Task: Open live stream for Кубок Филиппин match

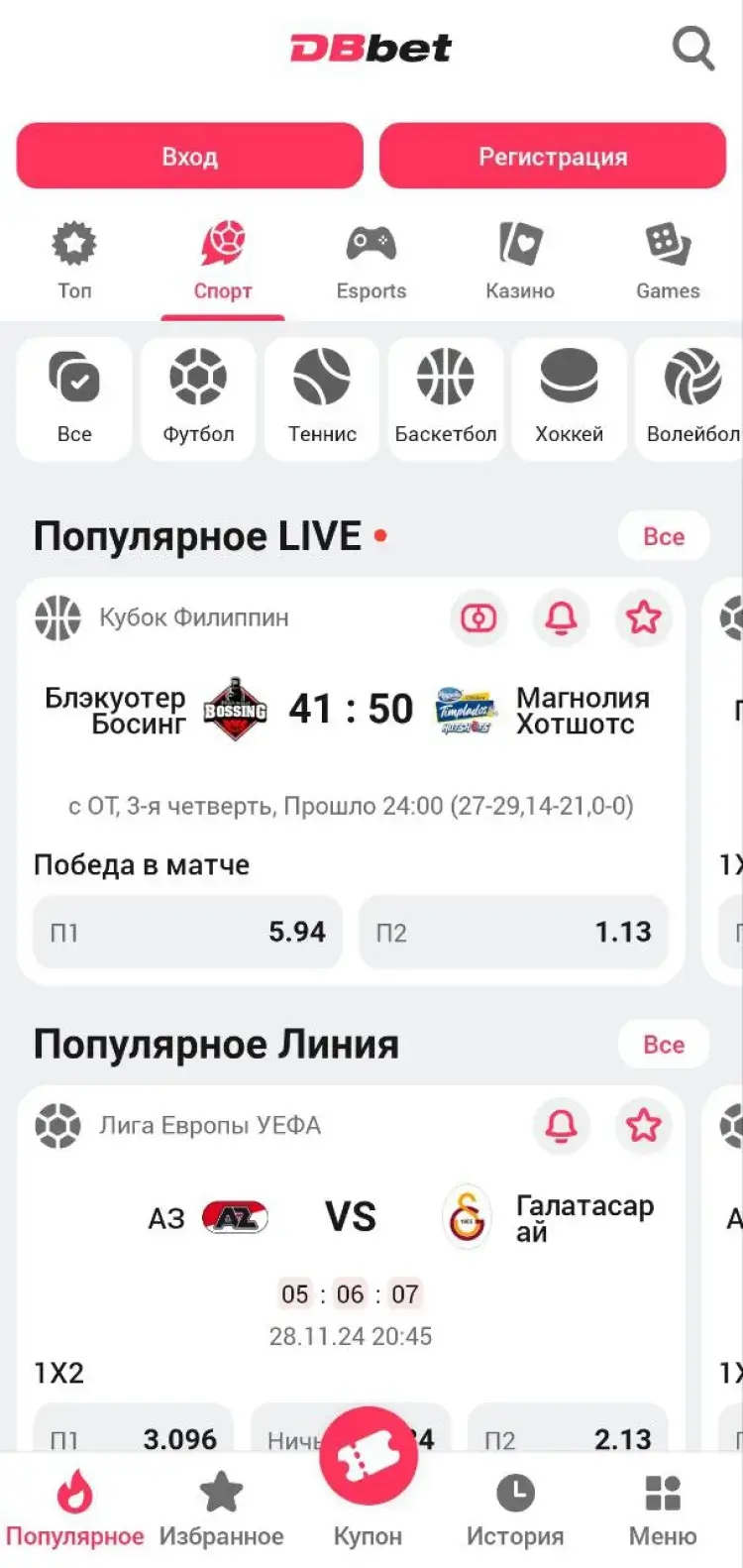Action: click(x=478, y=617)
